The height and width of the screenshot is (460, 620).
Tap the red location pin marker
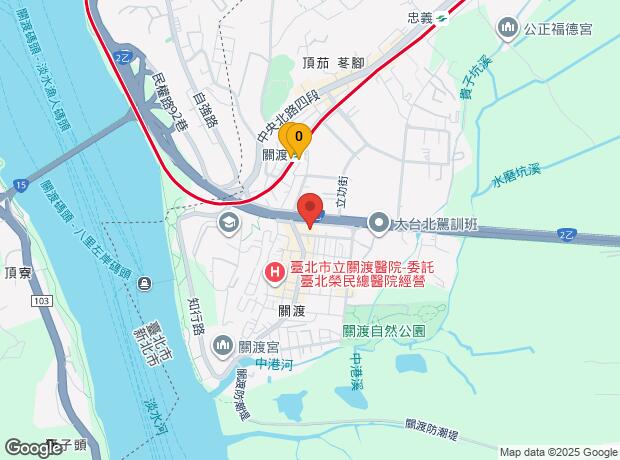point(310,209)
